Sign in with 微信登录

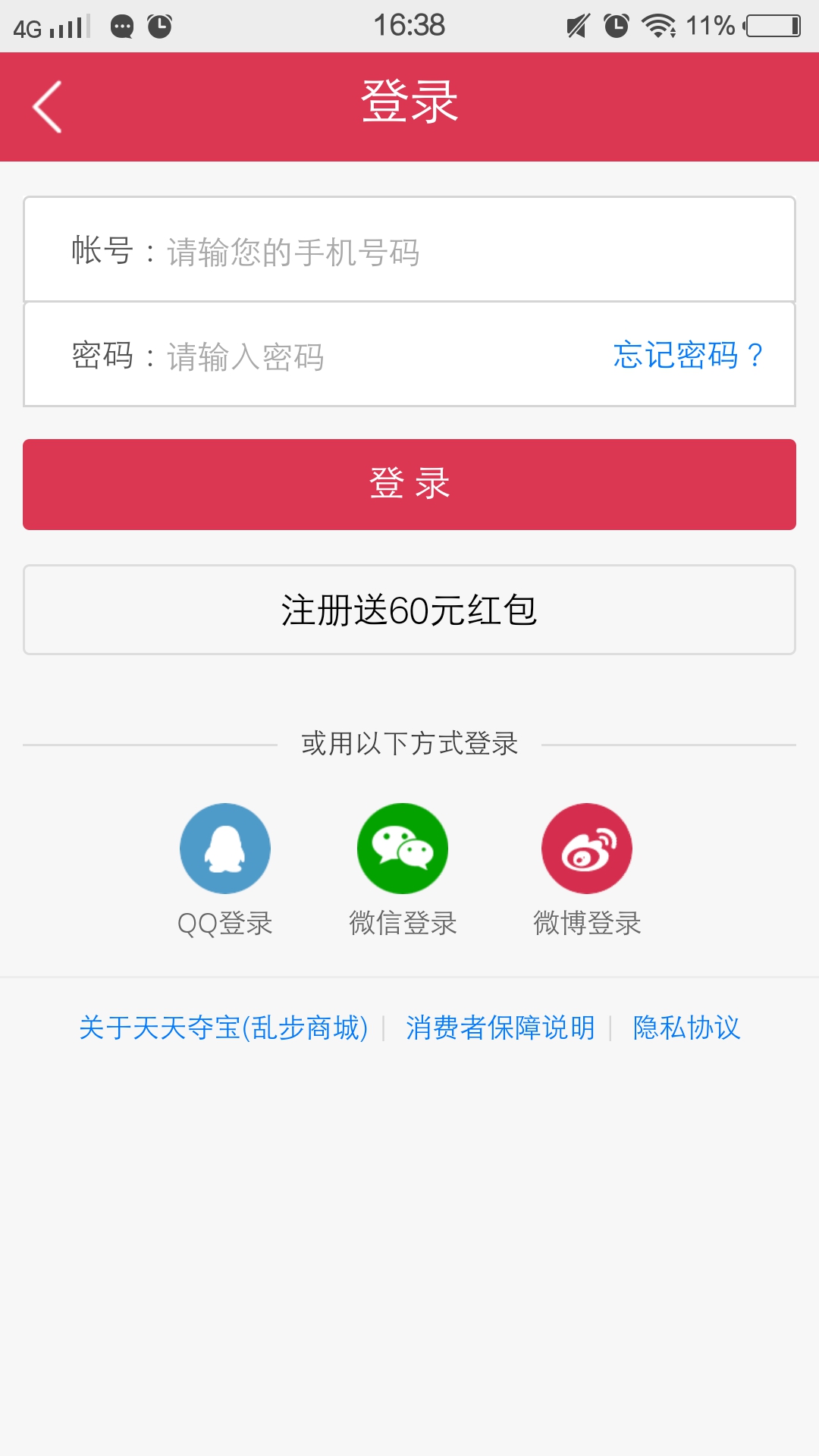tap(403, 849)
